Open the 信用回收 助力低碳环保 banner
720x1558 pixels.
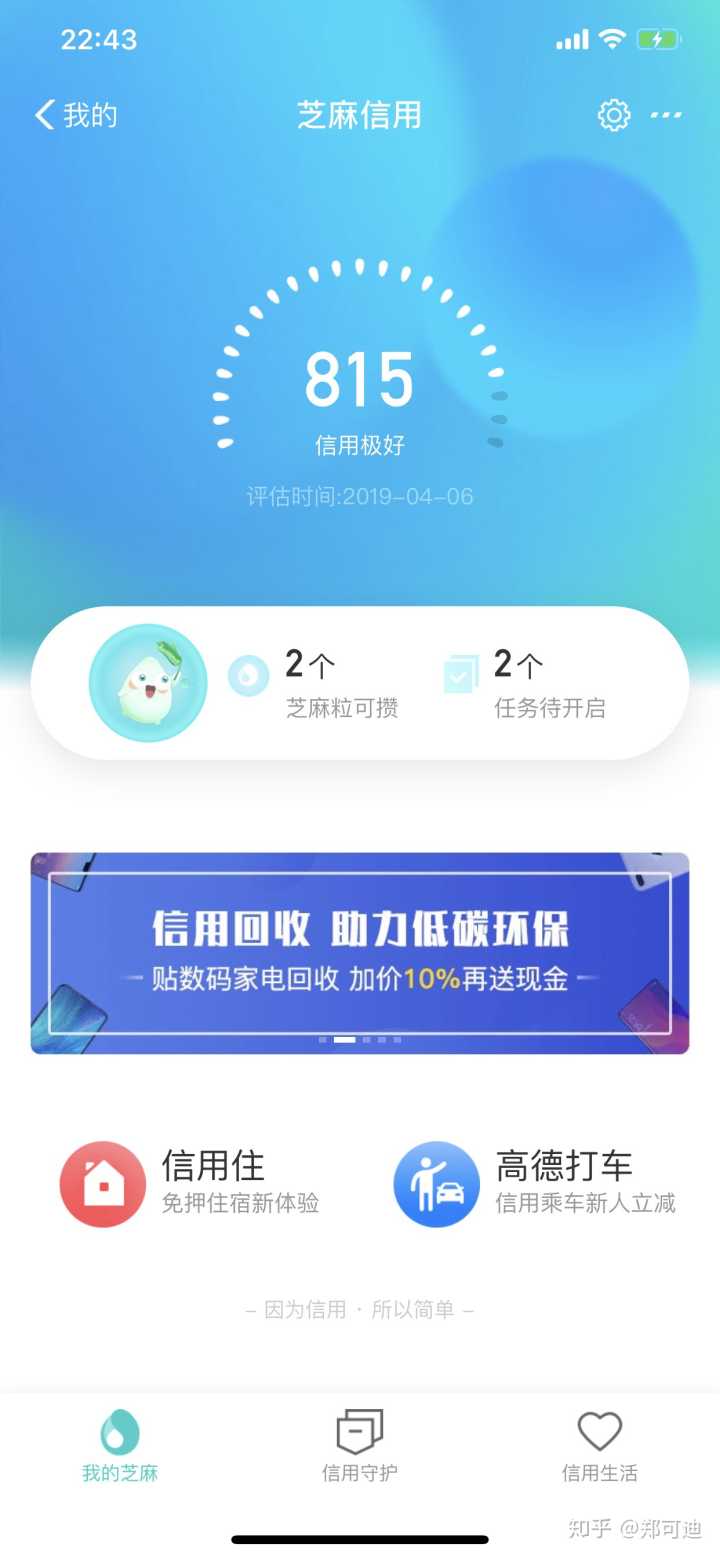360,952
